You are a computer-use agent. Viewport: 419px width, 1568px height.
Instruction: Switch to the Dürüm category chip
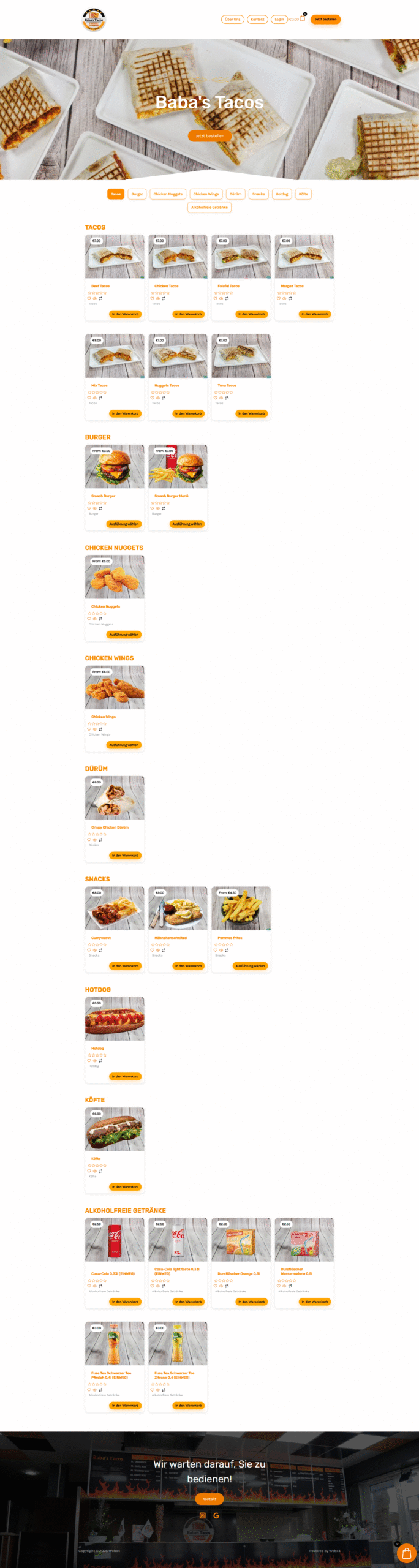point(236,194)
